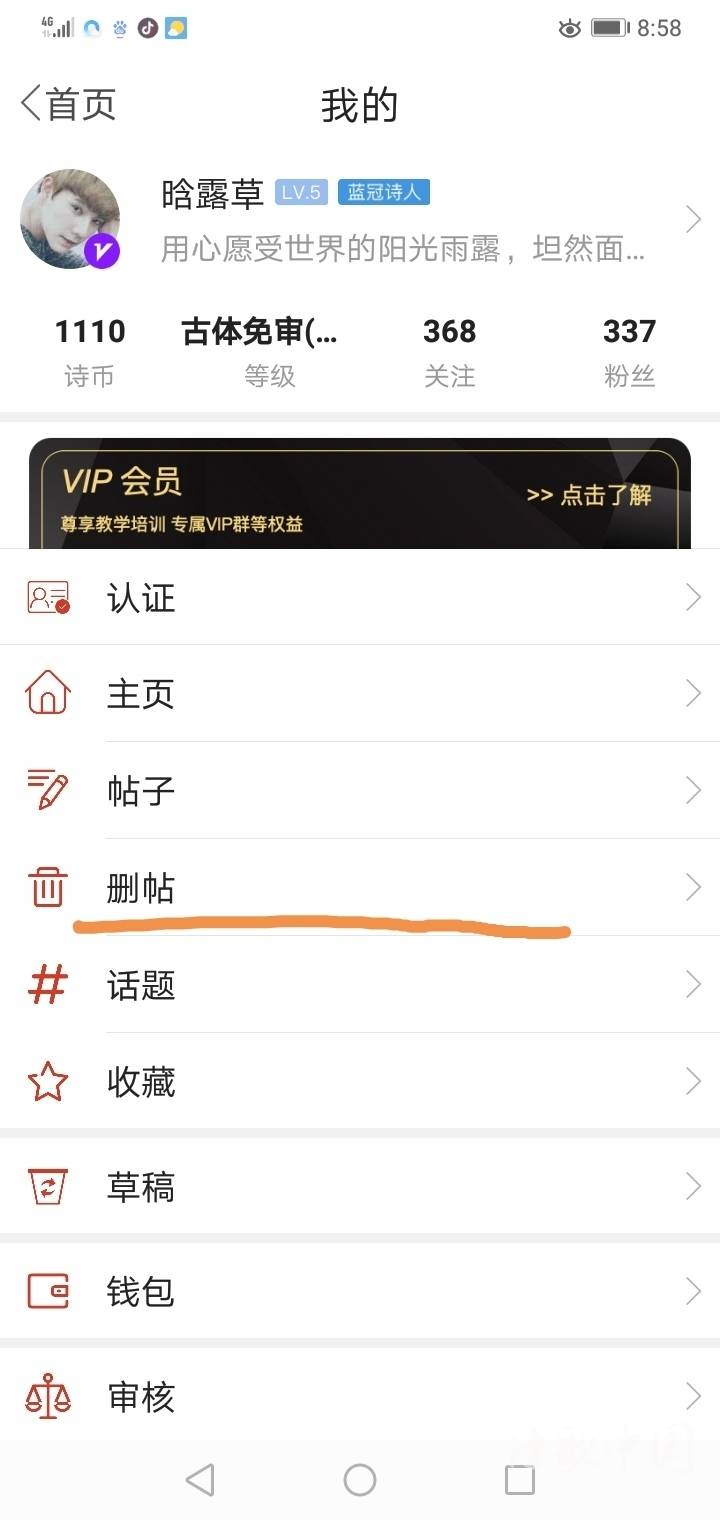The width and height of the screenshot is (720, 1520).
Task: Open the 话题 row
Action: (x=360, y=984)
